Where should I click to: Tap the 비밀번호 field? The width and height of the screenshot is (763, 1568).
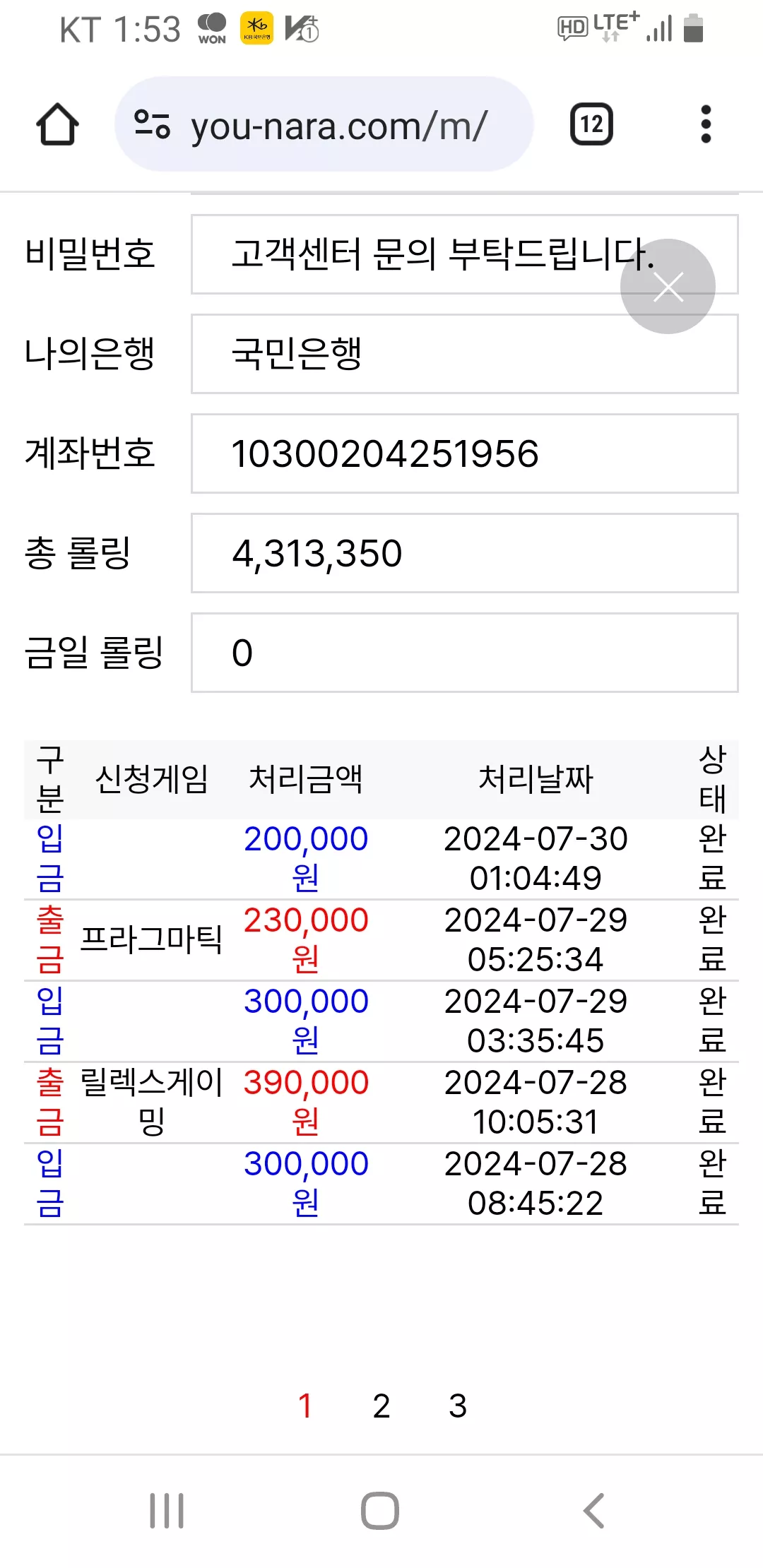pos(464,254)
